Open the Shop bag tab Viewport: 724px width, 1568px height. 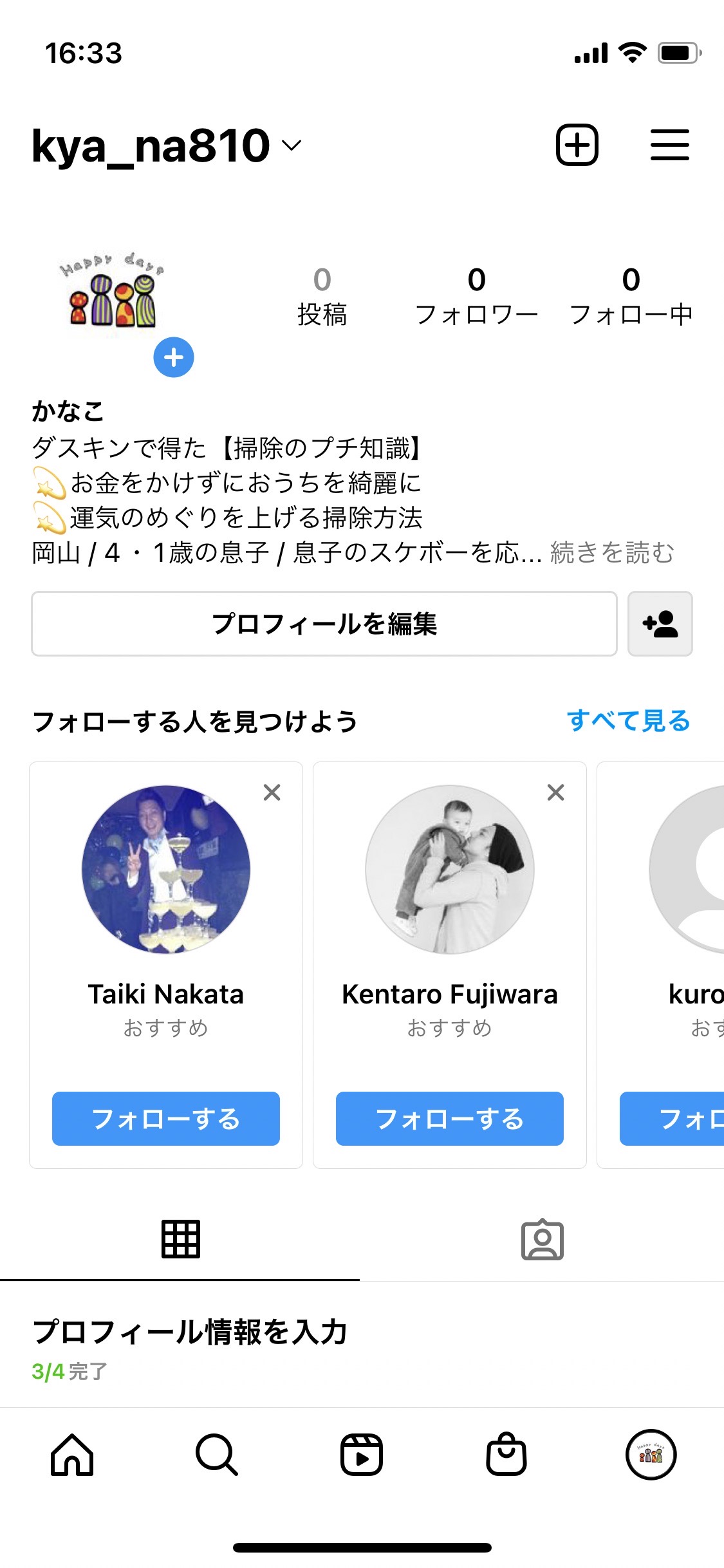click(x=506, y=1455)
